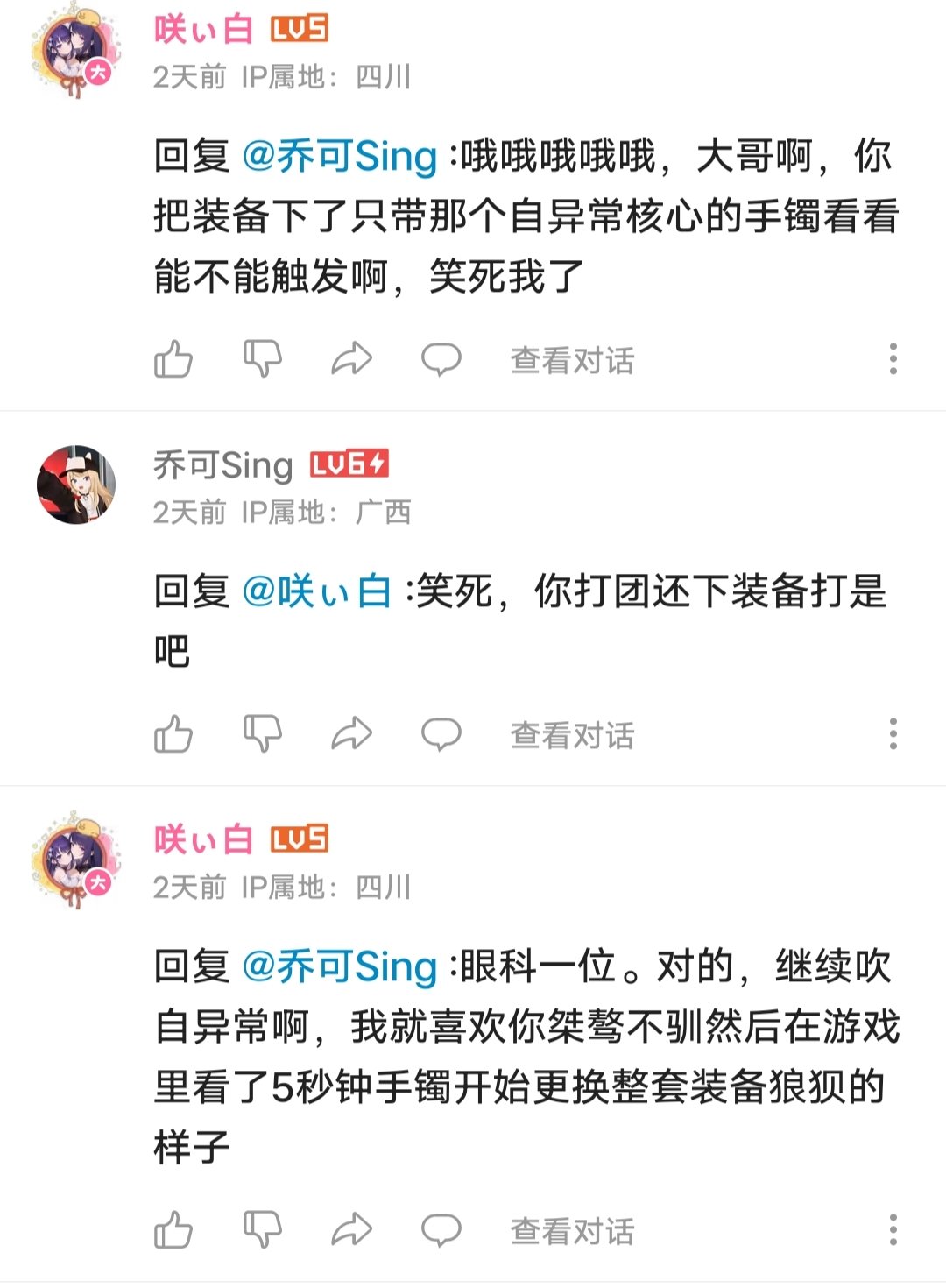Reply to the comment starting with 眼科一位
The height and width of the screenshot is (1288, 946).
pyautogui.click(x=441, y=1229)
